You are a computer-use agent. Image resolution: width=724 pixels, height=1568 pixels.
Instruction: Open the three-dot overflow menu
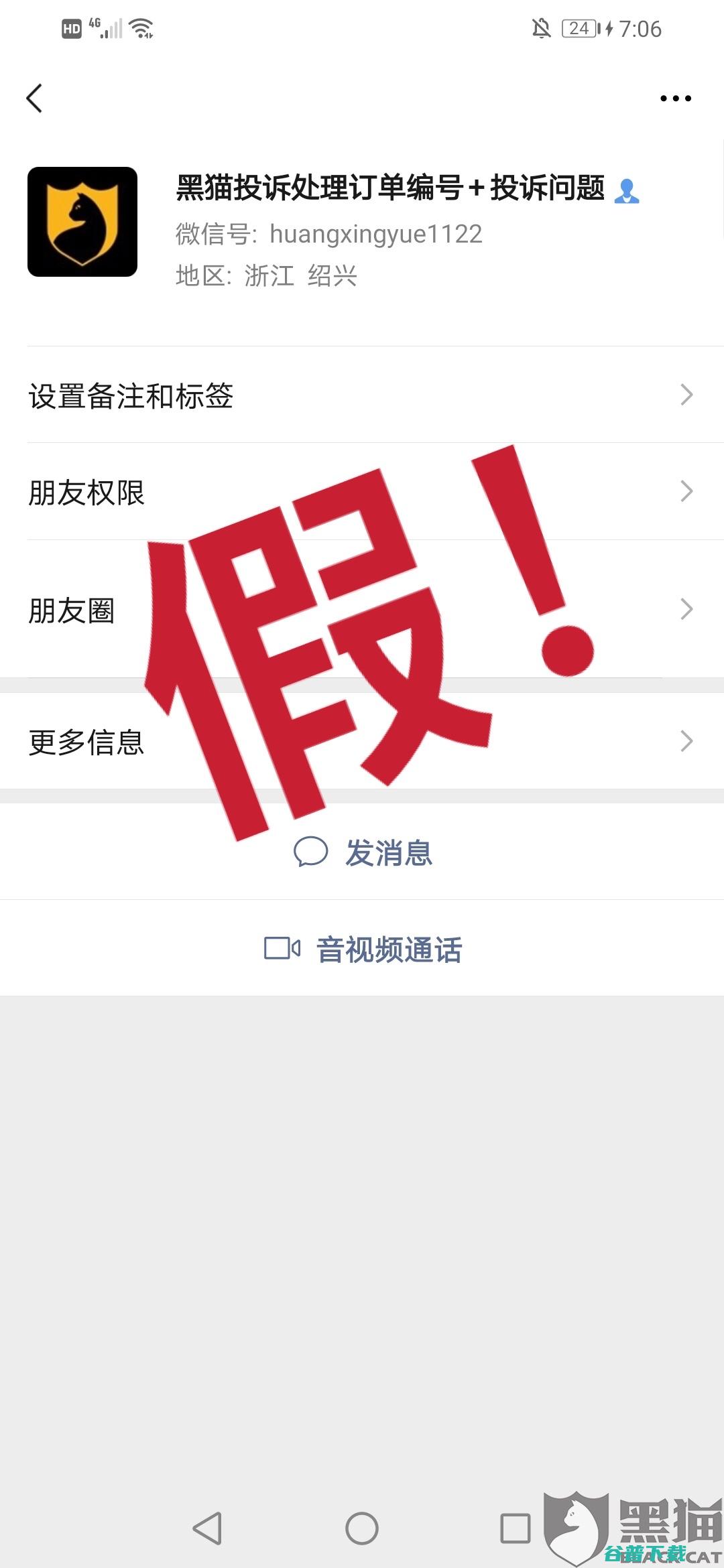(x=675, y=99)
